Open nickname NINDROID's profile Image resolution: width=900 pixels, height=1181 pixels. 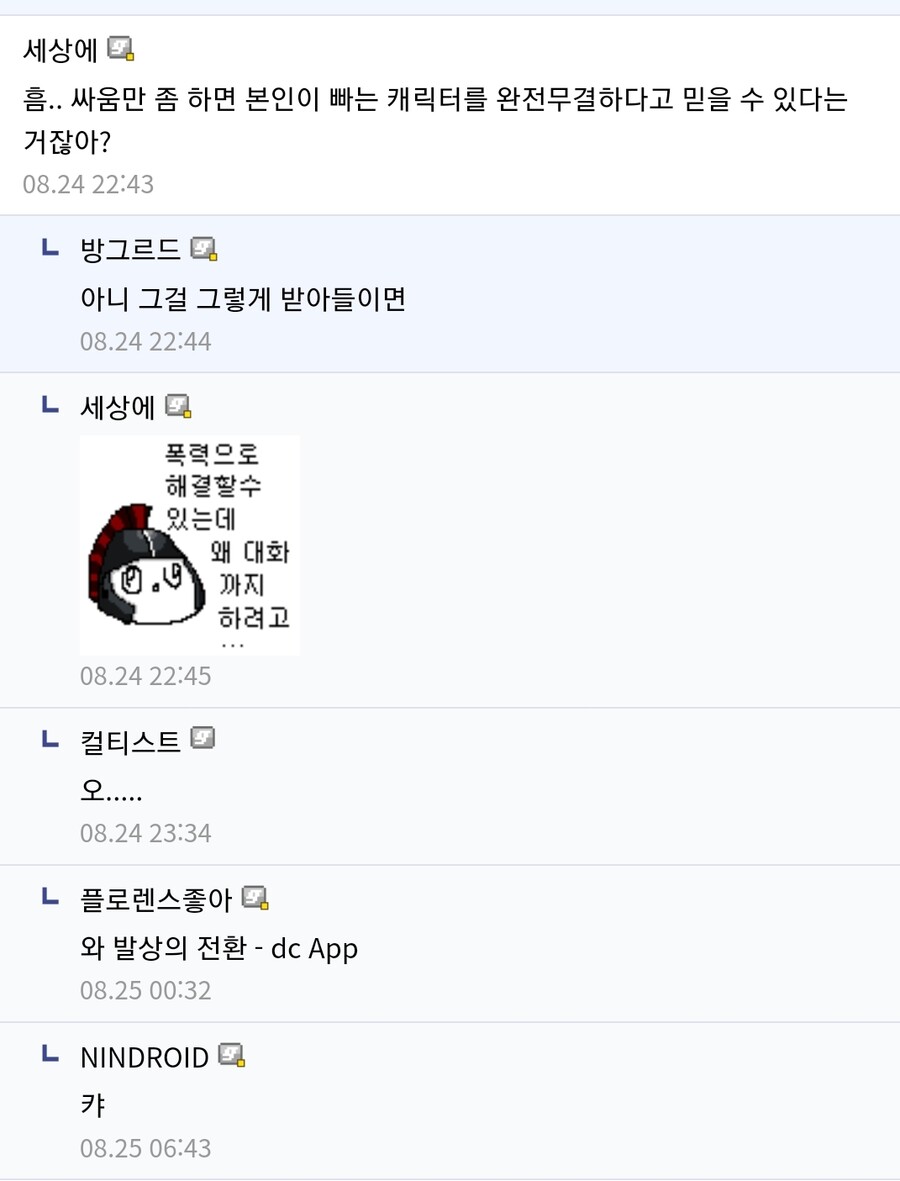(145, 1056)
